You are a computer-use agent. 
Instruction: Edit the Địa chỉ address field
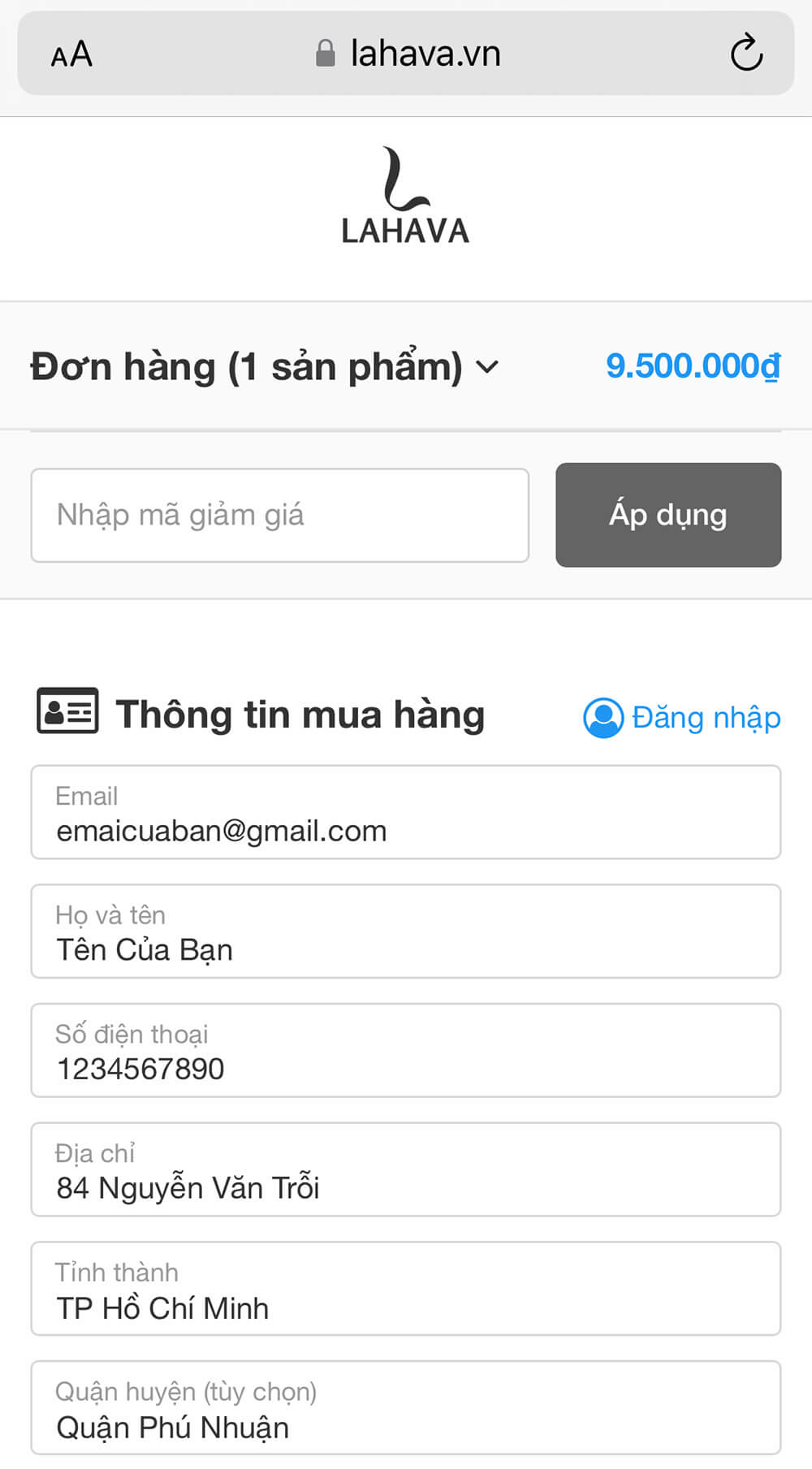[405, 1169]
